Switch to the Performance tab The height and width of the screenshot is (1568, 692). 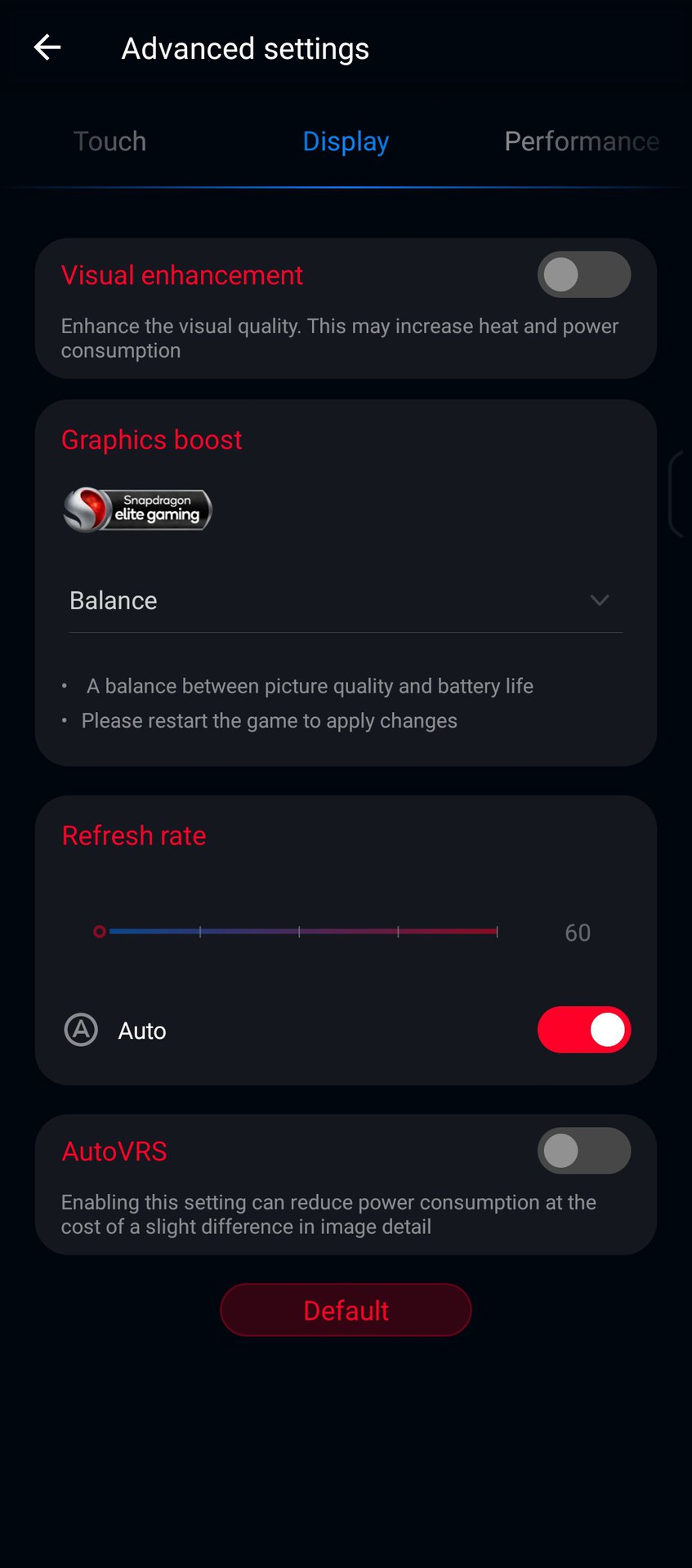tap(581, 141)
